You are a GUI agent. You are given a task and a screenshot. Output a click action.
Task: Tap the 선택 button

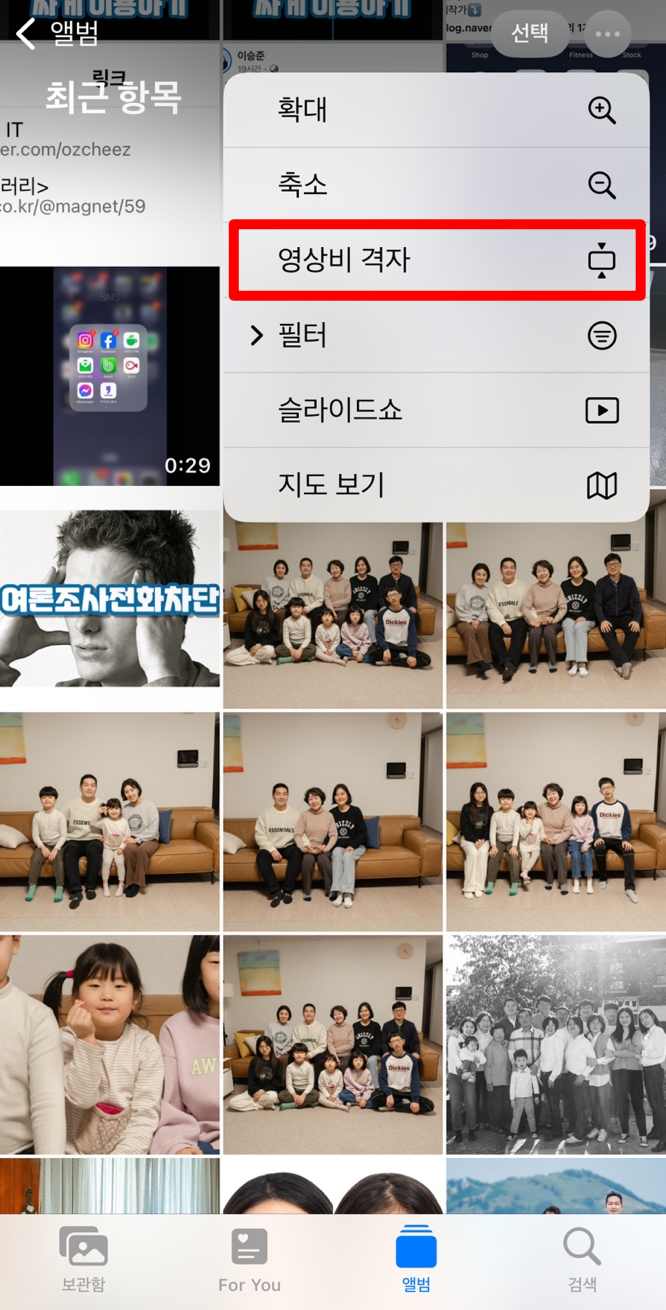530,33
